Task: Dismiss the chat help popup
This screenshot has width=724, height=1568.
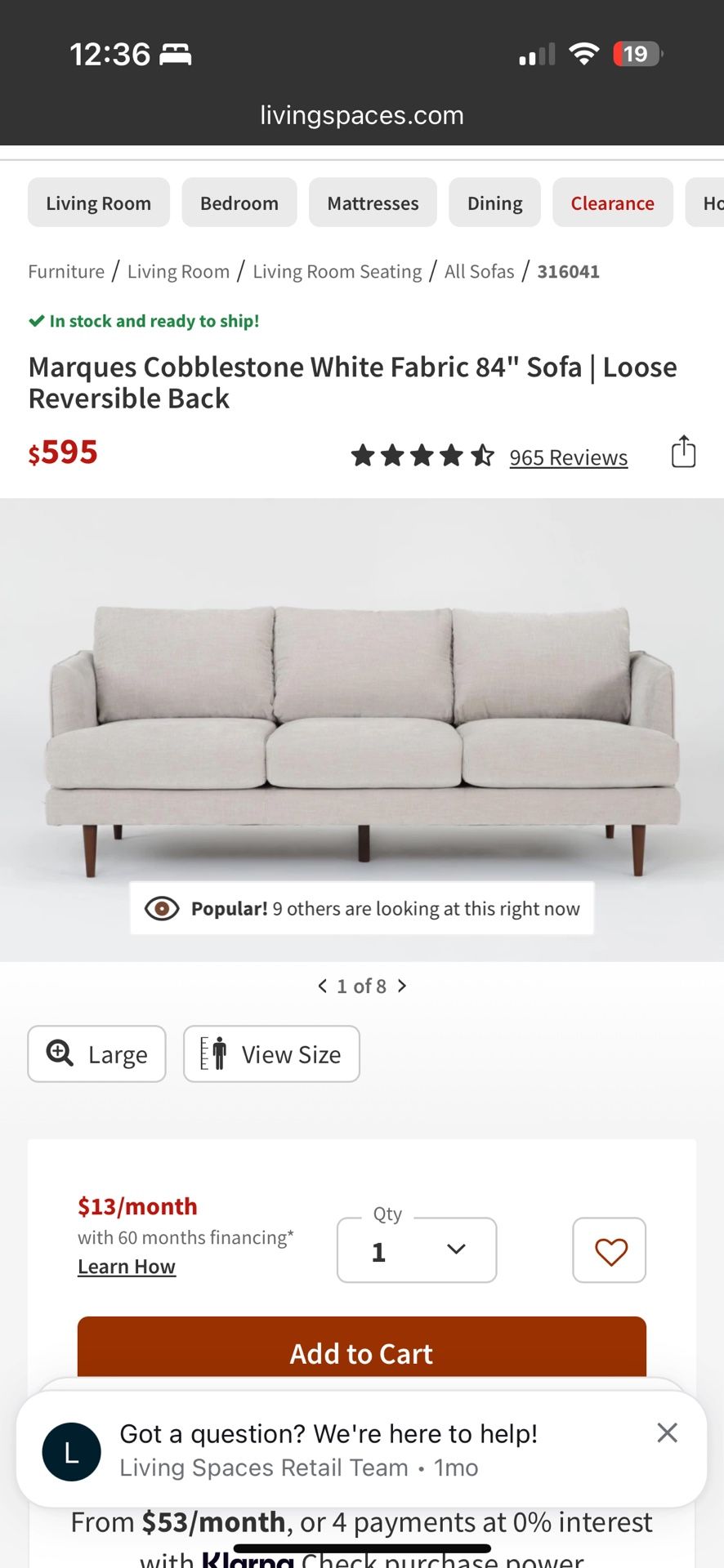Action: tap(667, 1432)
